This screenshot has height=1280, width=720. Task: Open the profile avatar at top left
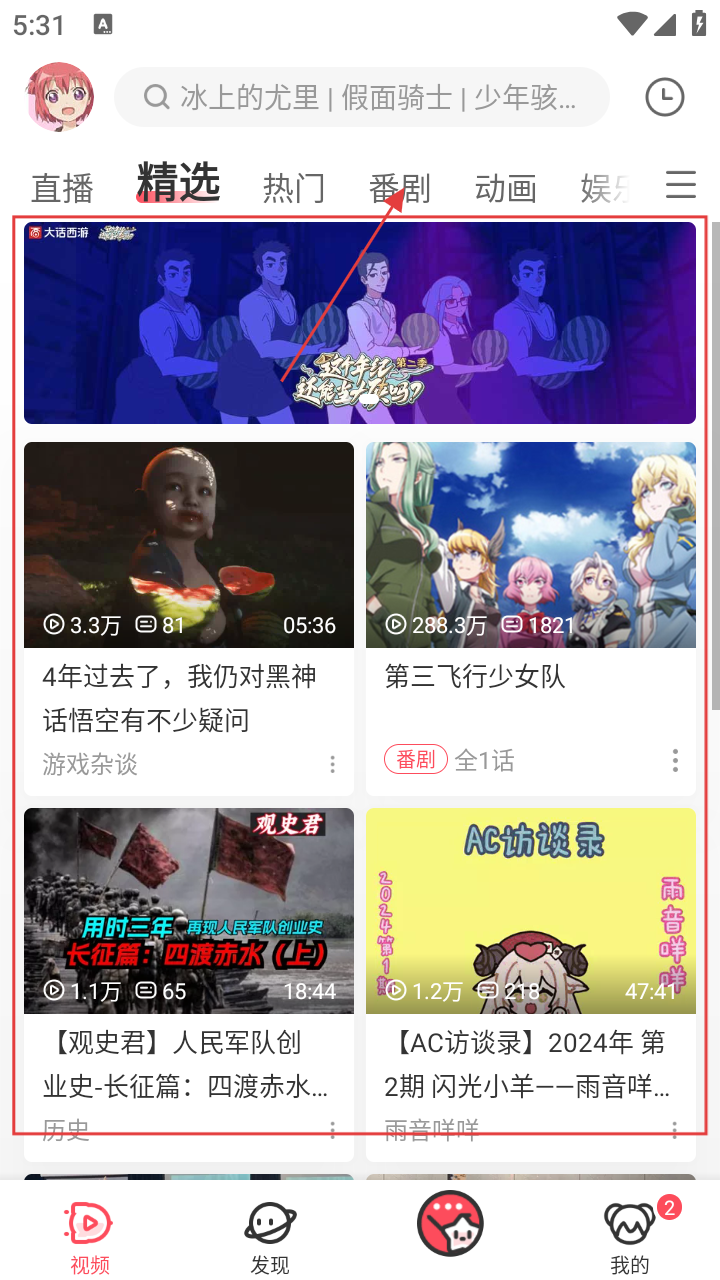pyautogui.click(x=60, y=97)
